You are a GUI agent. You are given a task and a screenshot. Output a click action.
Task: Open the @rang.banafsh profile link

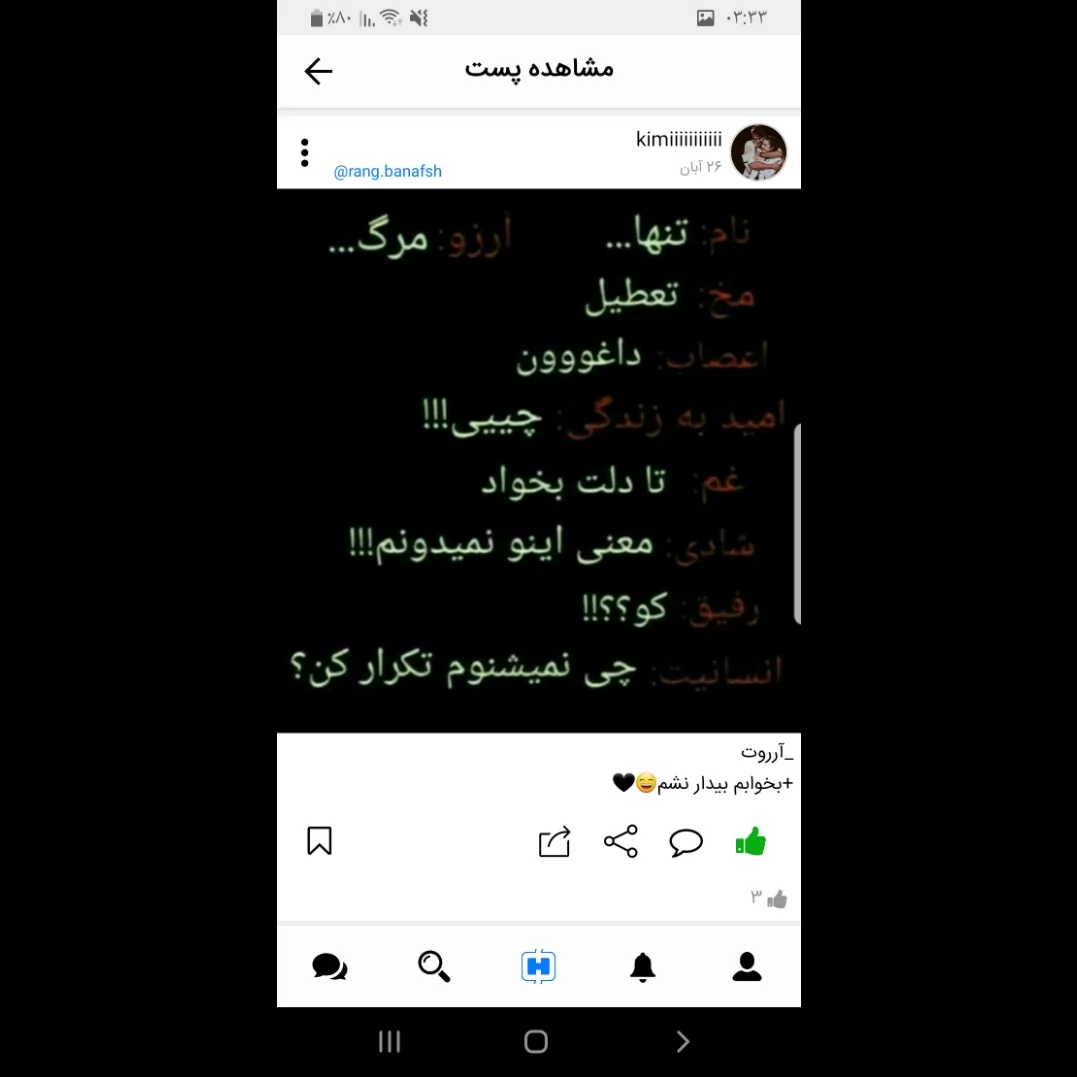coord(387,171)
